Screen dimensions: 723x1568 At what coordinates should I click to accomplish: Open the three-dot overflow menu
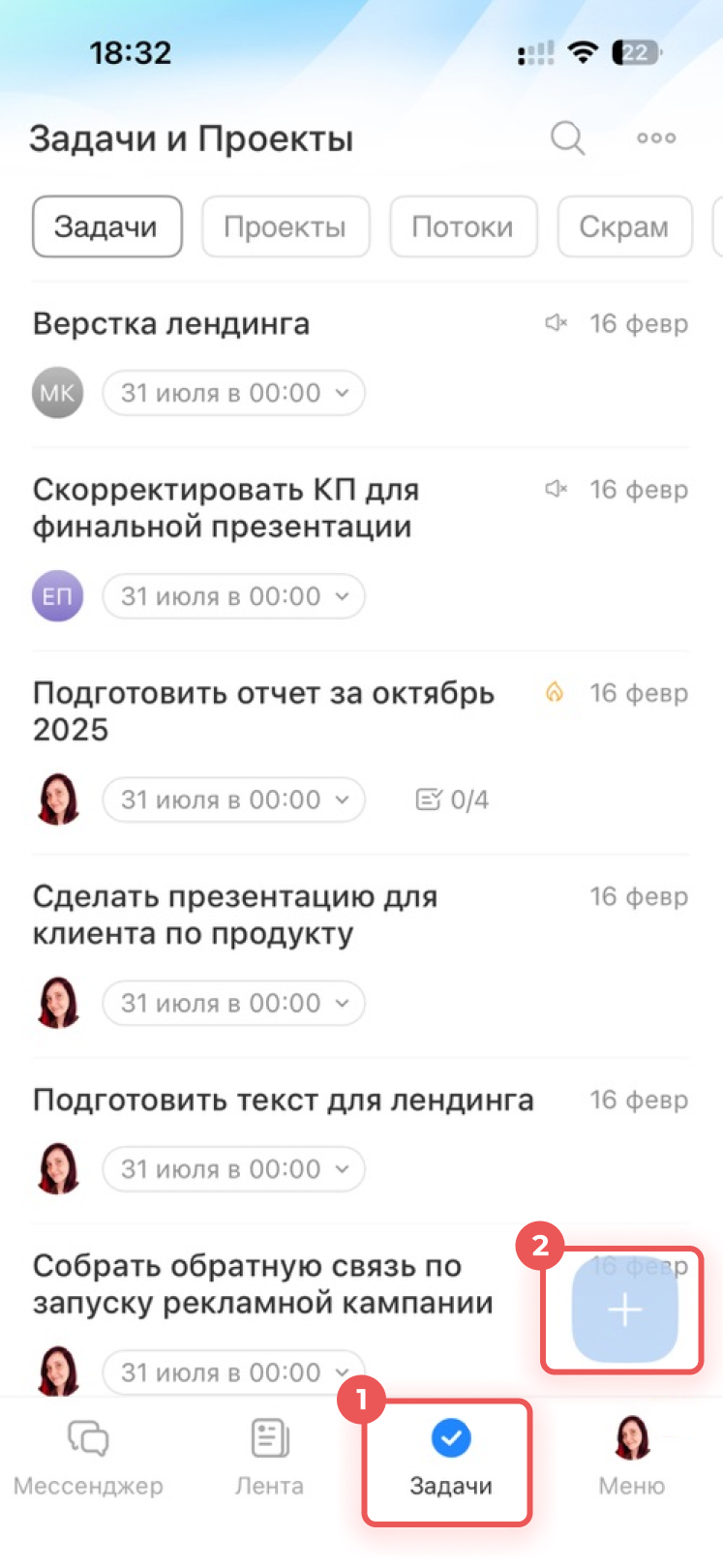[655, 138]
